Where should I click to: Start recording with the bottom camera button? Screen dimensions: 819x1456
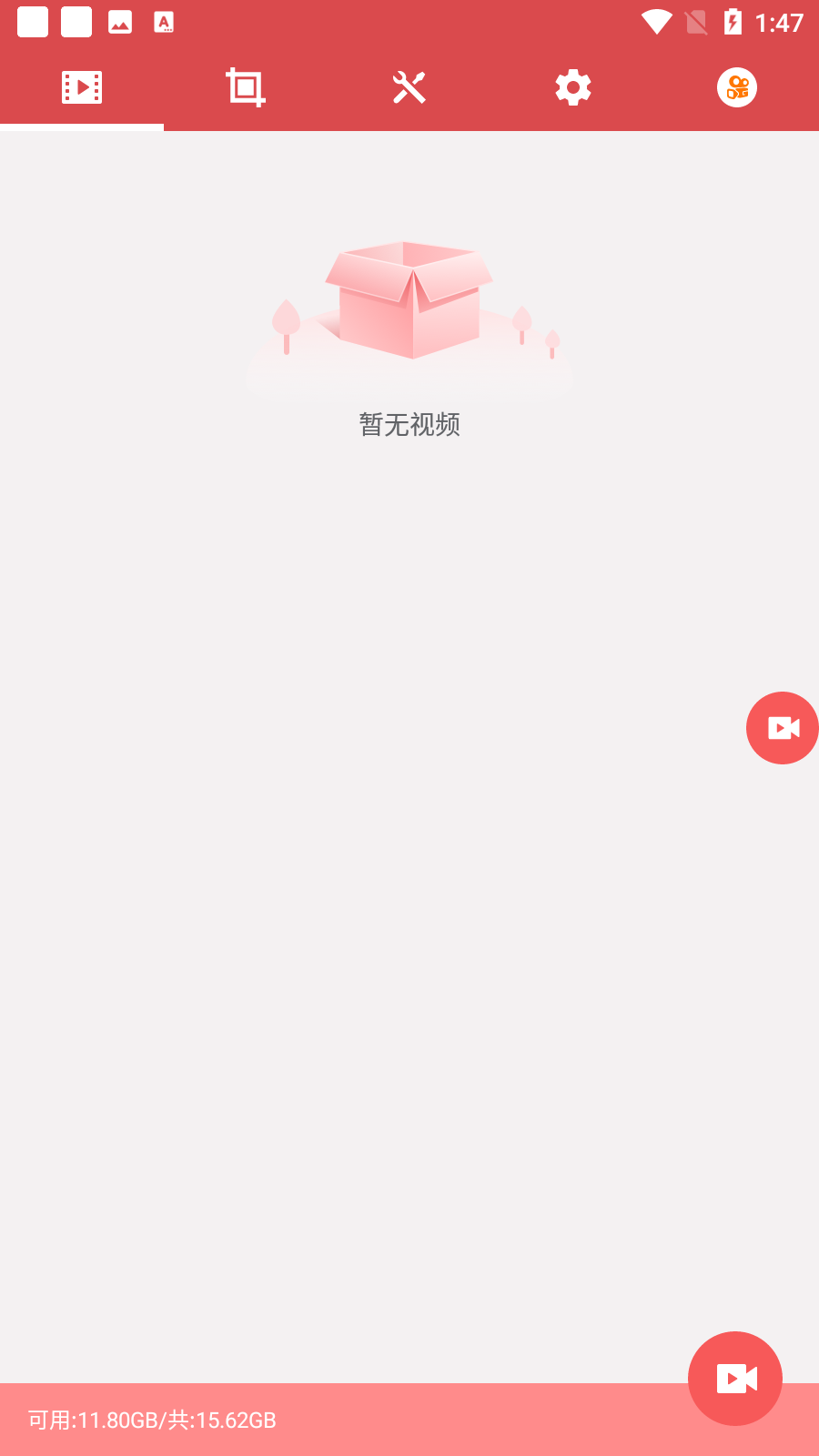click(735, 1378)
